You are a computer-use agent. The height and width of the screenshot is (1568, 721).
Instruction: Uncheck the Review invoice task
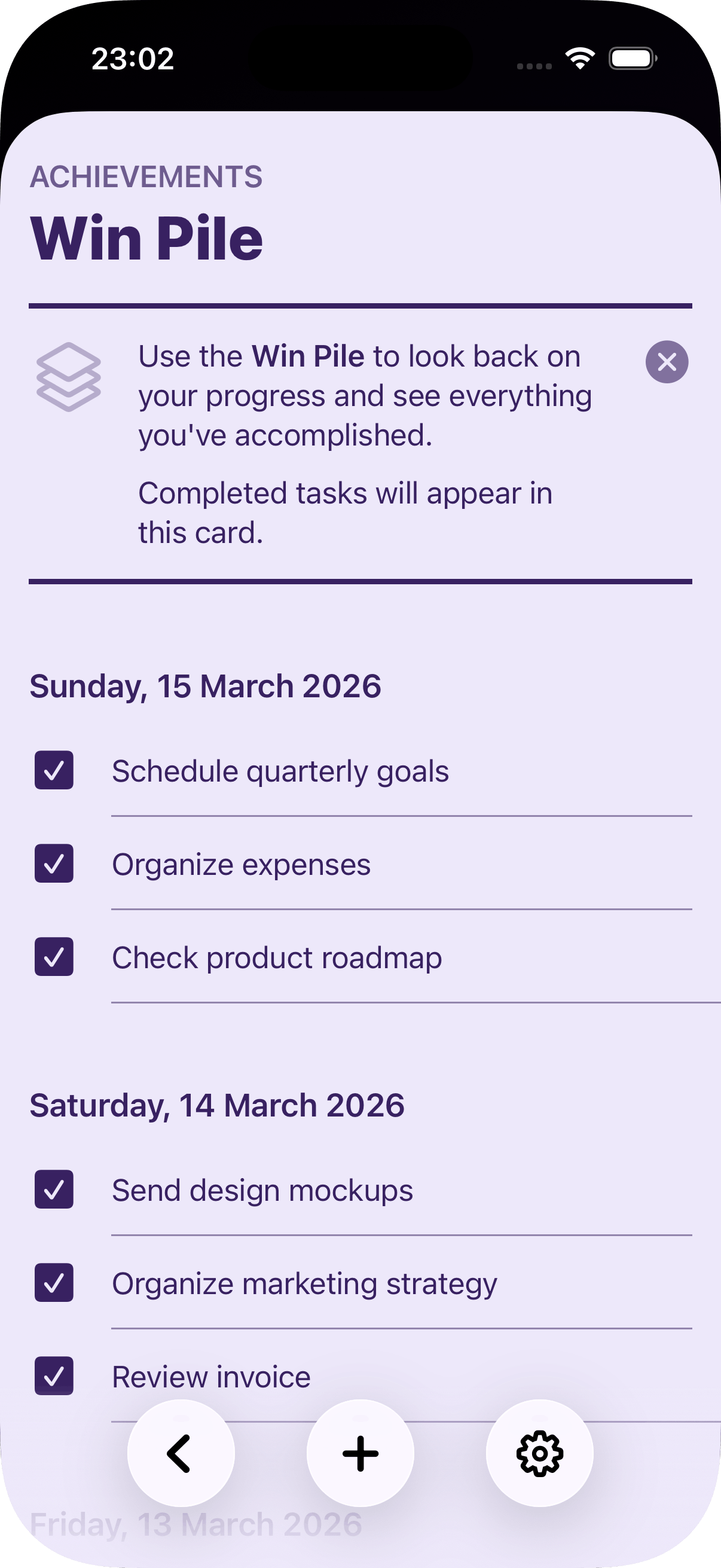54,1375
